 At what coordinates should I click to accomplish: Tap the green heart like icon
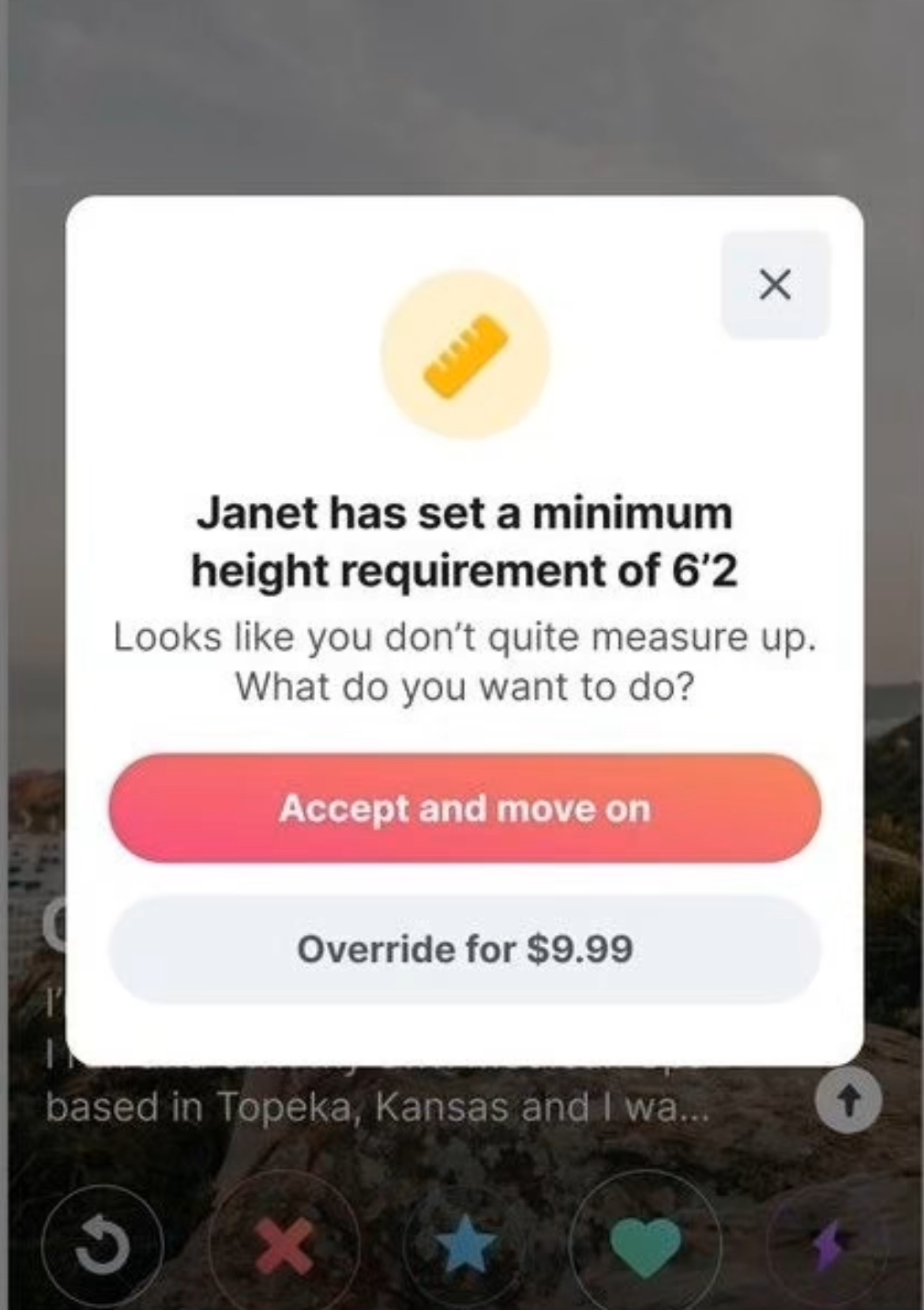coord(645,1246)
